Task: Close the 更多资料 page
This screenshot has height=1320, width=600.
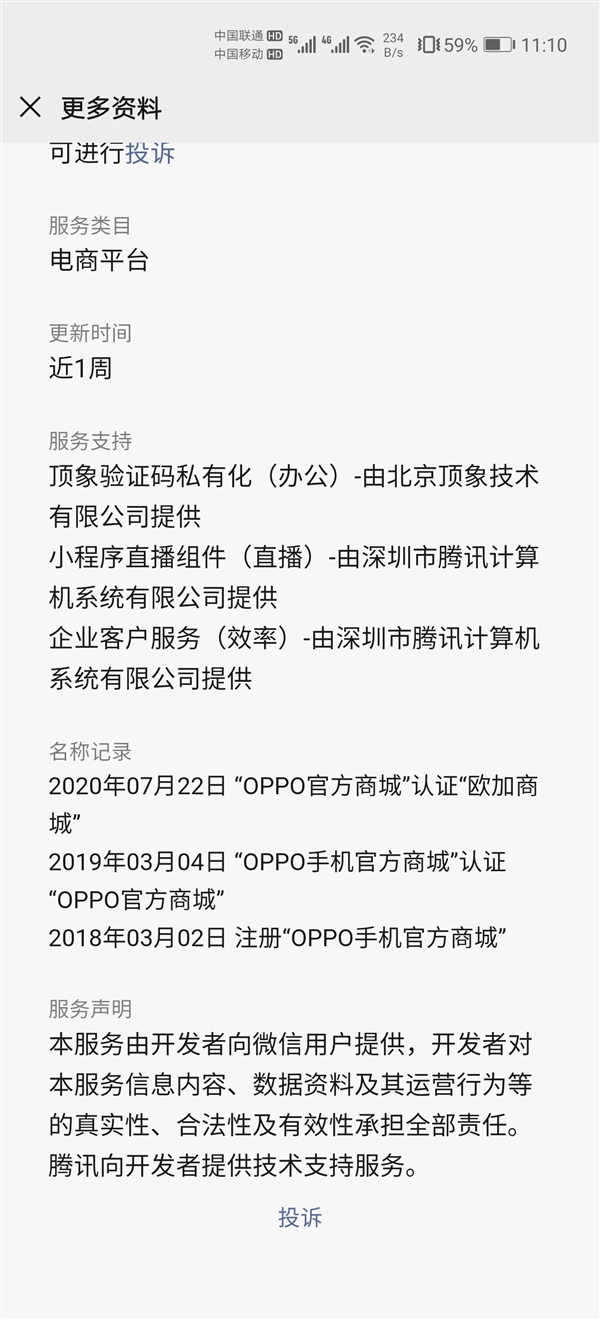Action: coord(30,107)
